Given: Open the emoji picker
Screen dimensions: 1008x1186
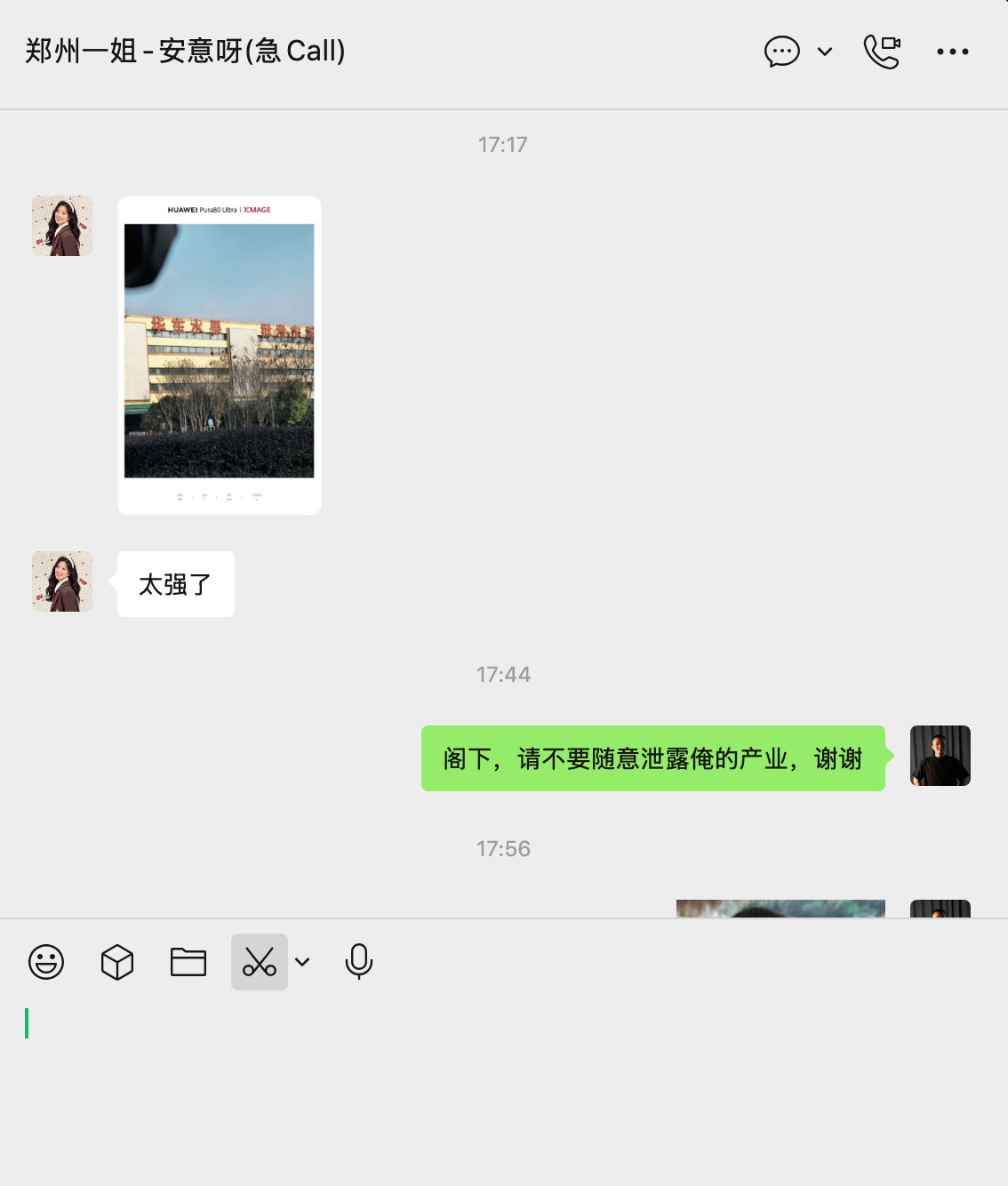Looking at the screenshot, I should 46,961.
